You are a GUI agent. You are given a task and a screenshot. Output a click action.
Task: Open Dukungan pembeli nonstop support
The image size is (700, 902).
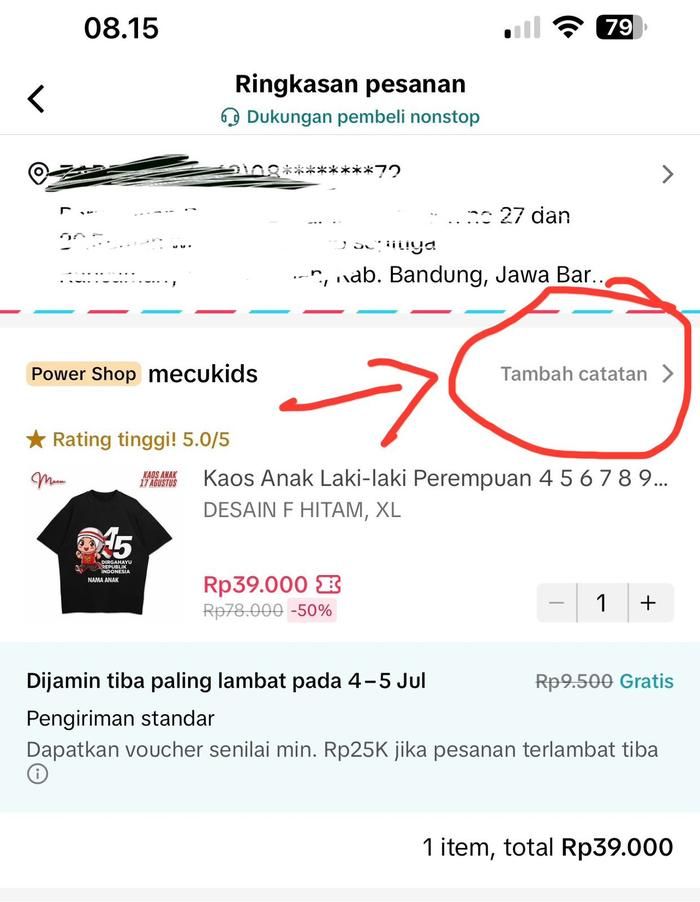tap(350, 117)
